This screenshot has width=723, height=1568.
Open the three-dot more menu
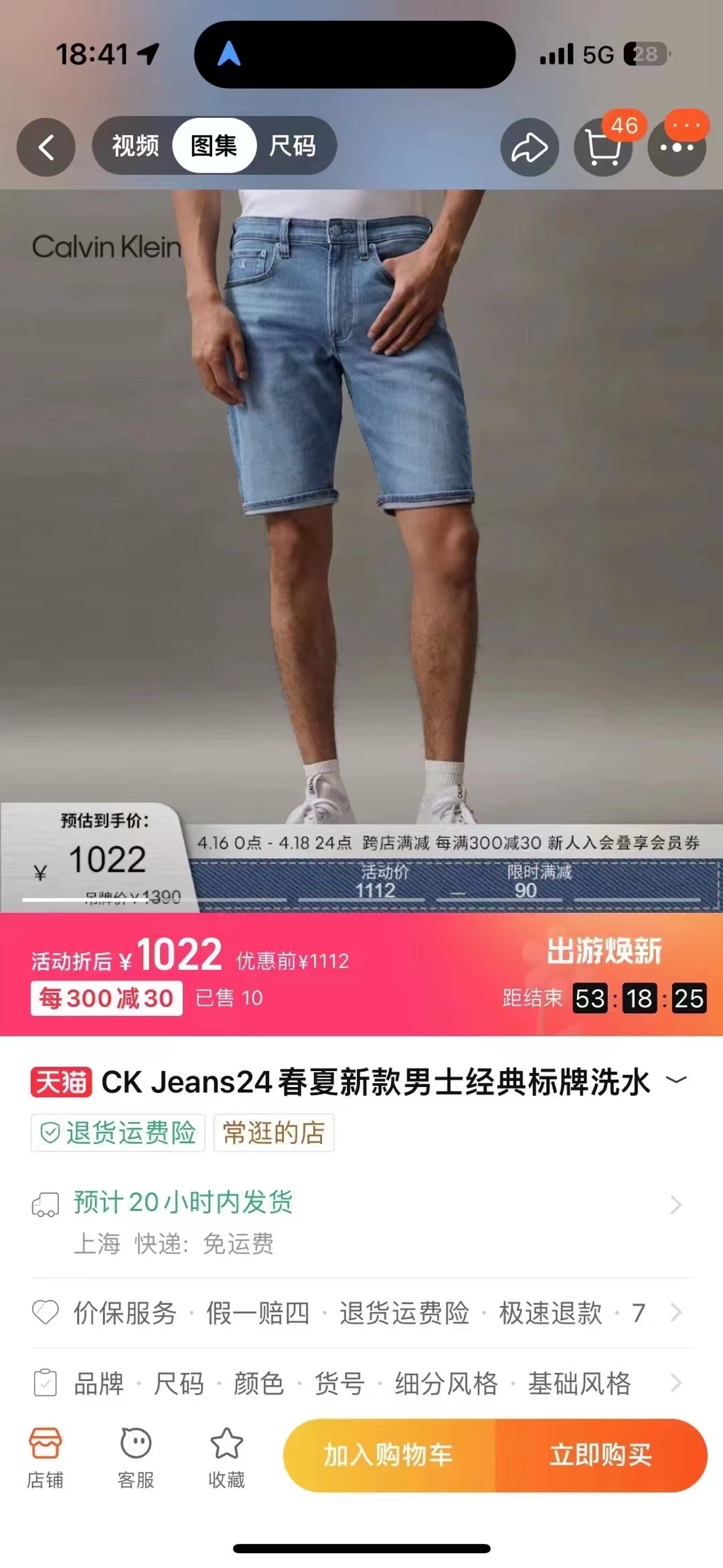(677, 147)
